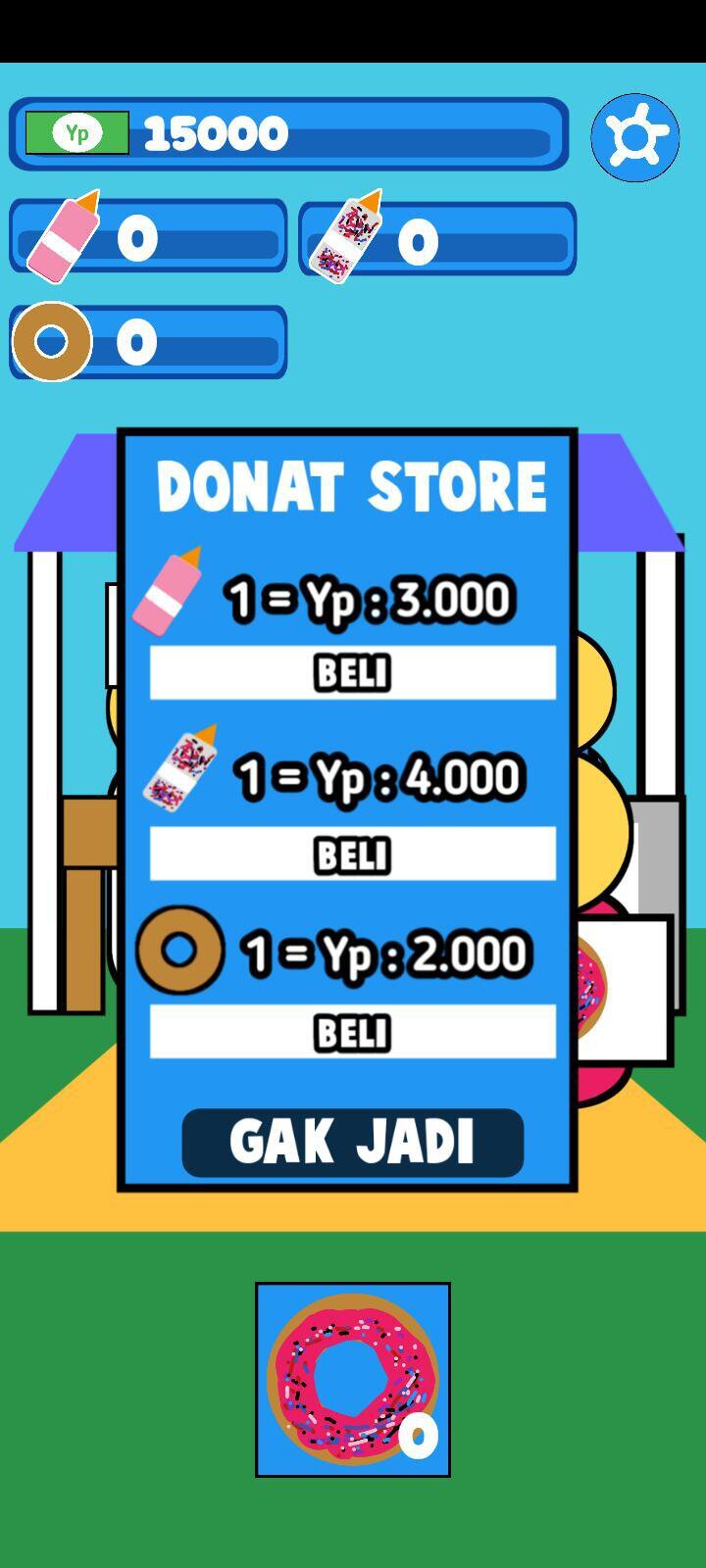Viewport: 706px width, 1568px height.
Task: Buy plain donut for Yp 2.000
Action: coord(353,1032)
